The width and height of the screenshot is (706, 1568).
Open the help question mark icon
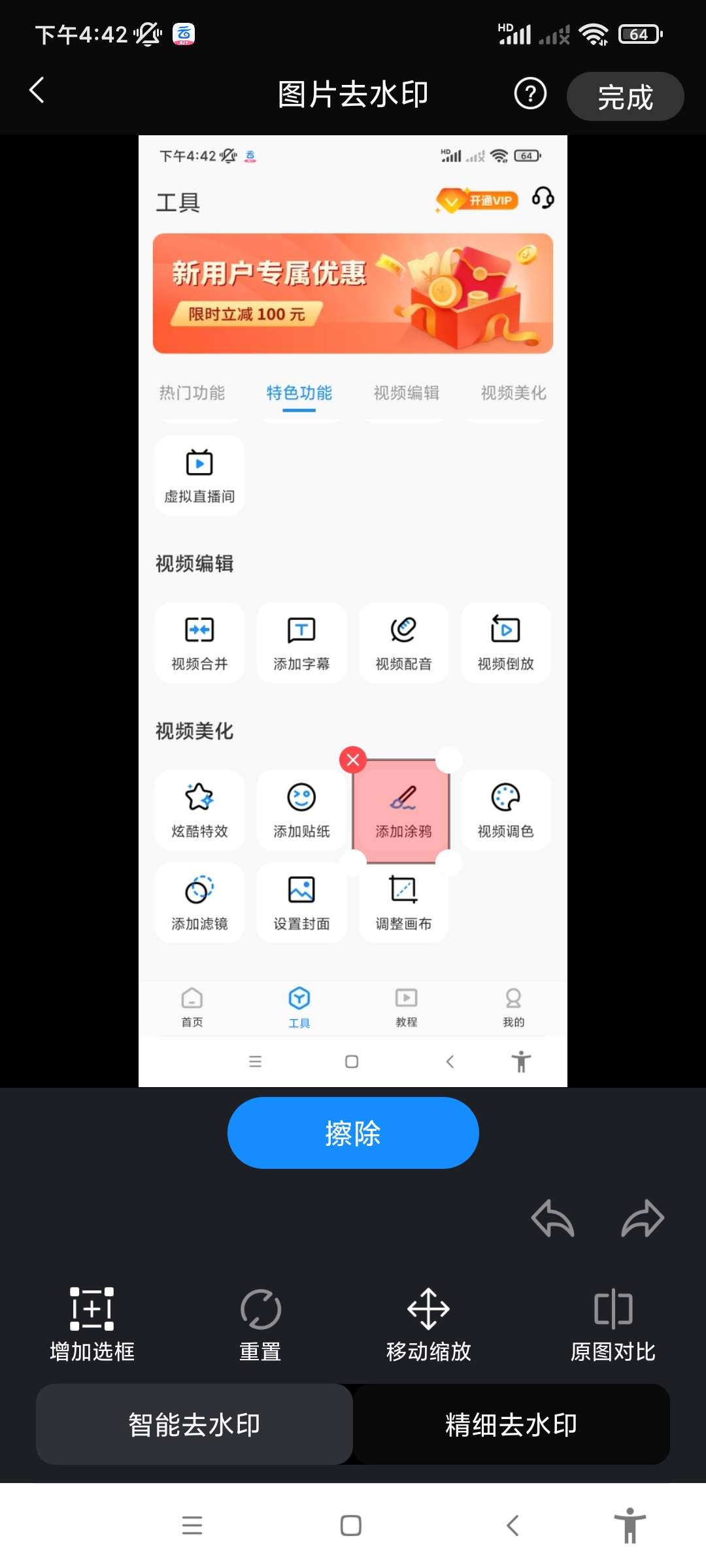click(530, 94)
